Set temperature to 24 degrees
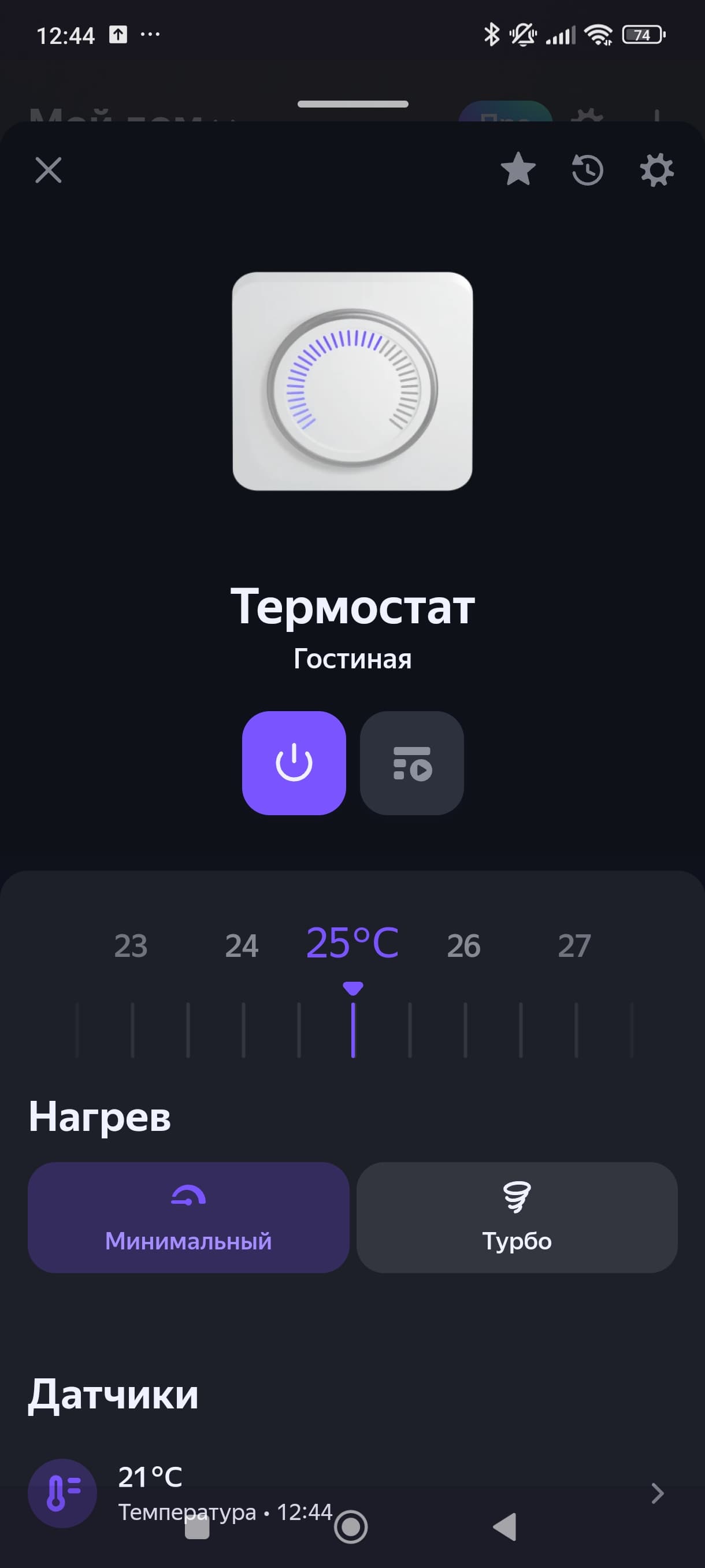705x1568 pixels. click(242, 946)
